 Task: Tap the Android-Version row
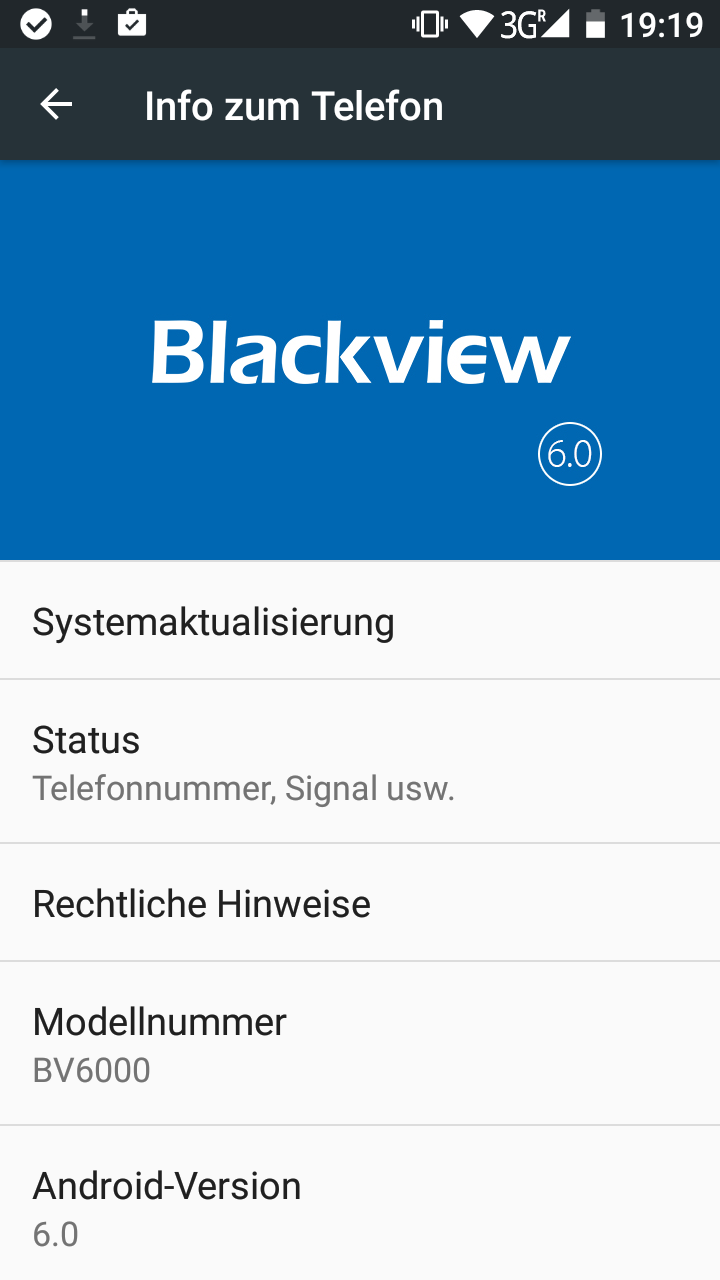(360, 1208)
